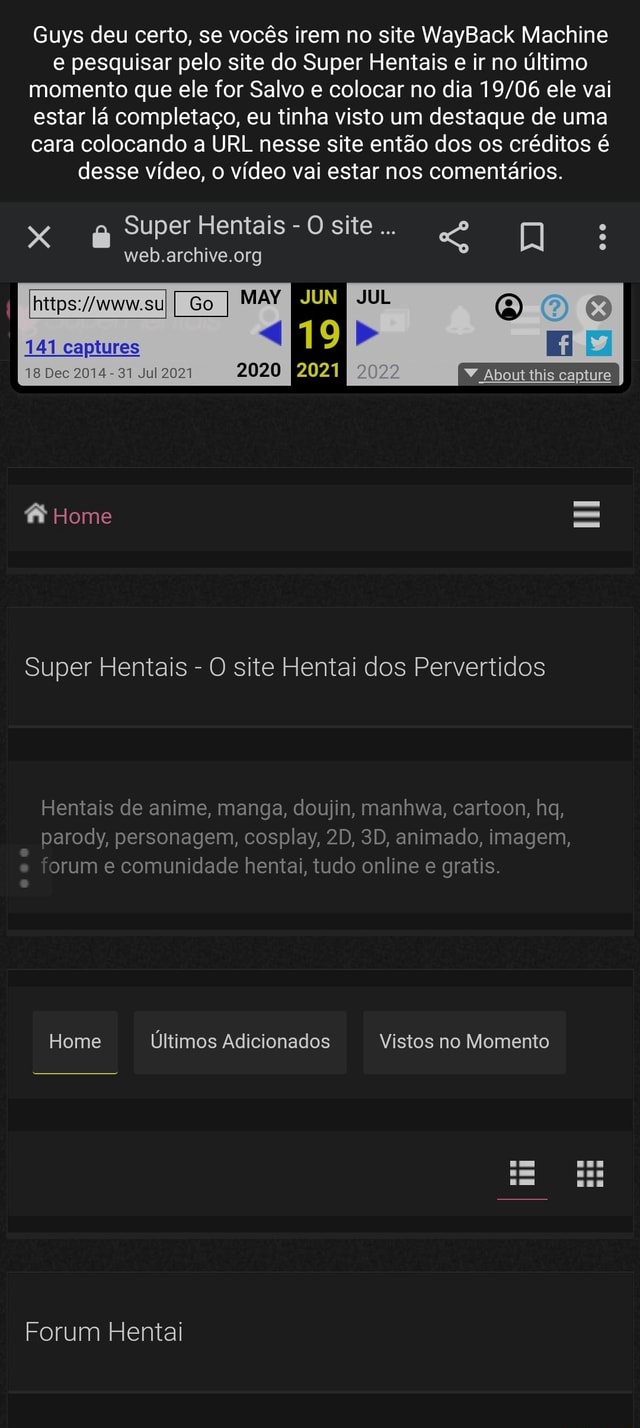Viewport: 640px width, 1428px height.
Task: Tap the Wayback Machine URL field
Action: [97, 303]
